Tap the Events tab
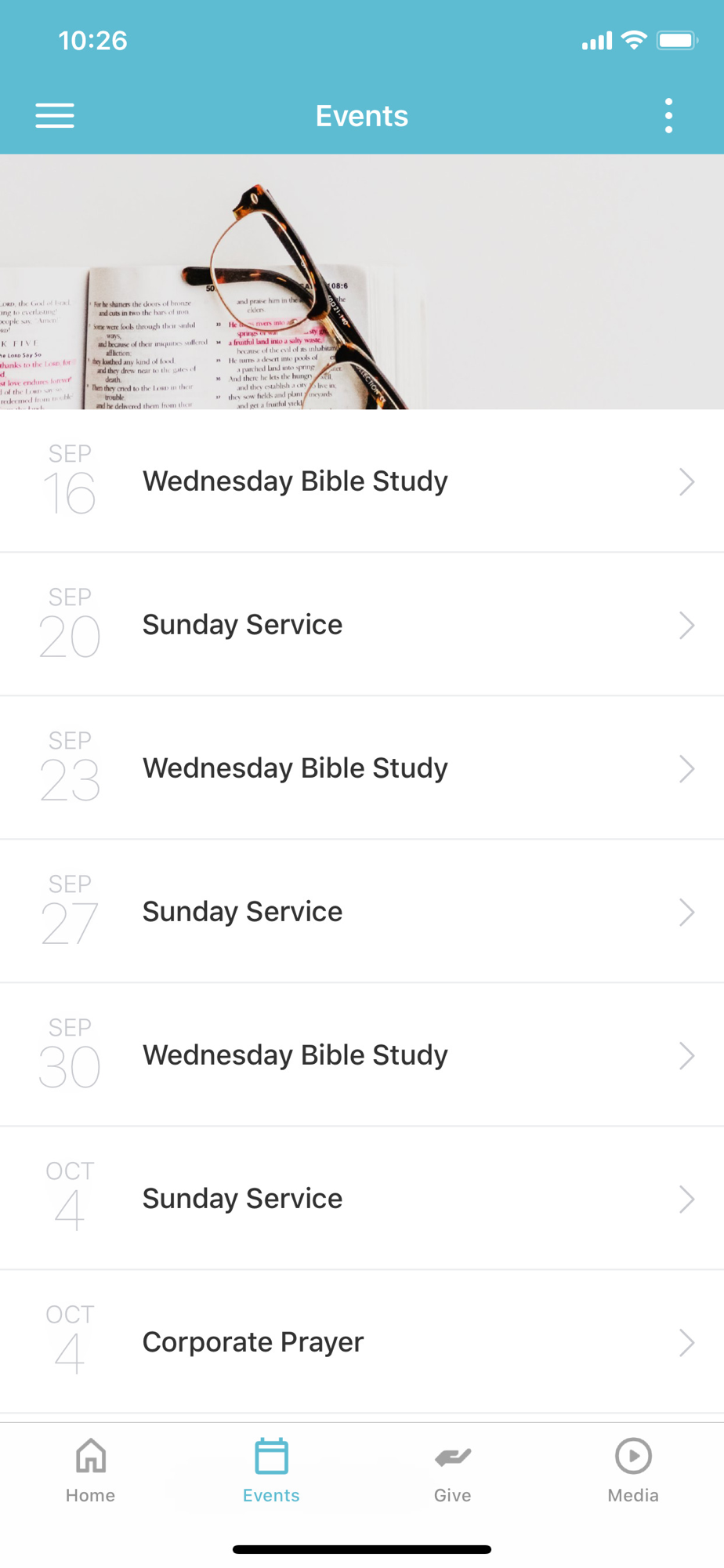 (x=271, y=1471)
